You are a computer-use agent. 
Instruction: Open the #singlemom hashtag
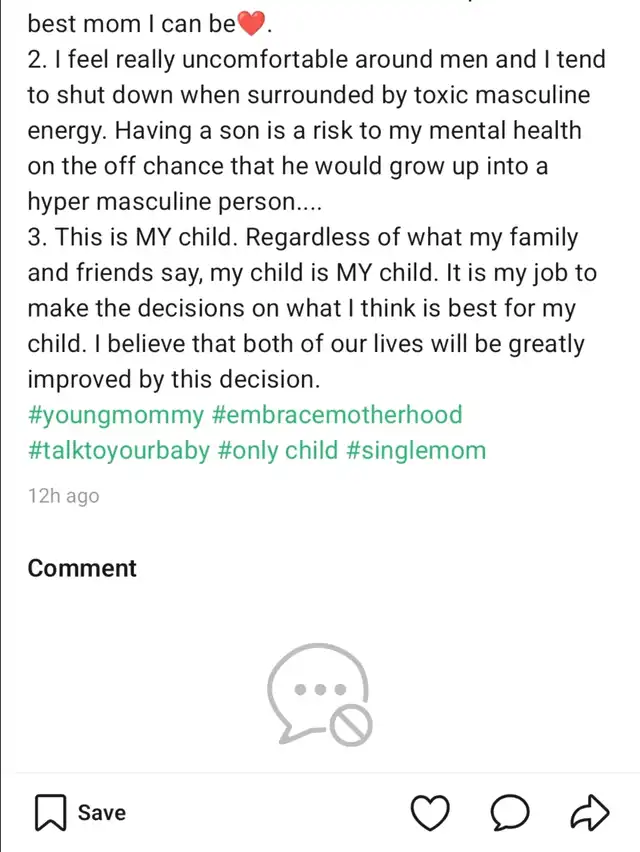coord(416,450)
